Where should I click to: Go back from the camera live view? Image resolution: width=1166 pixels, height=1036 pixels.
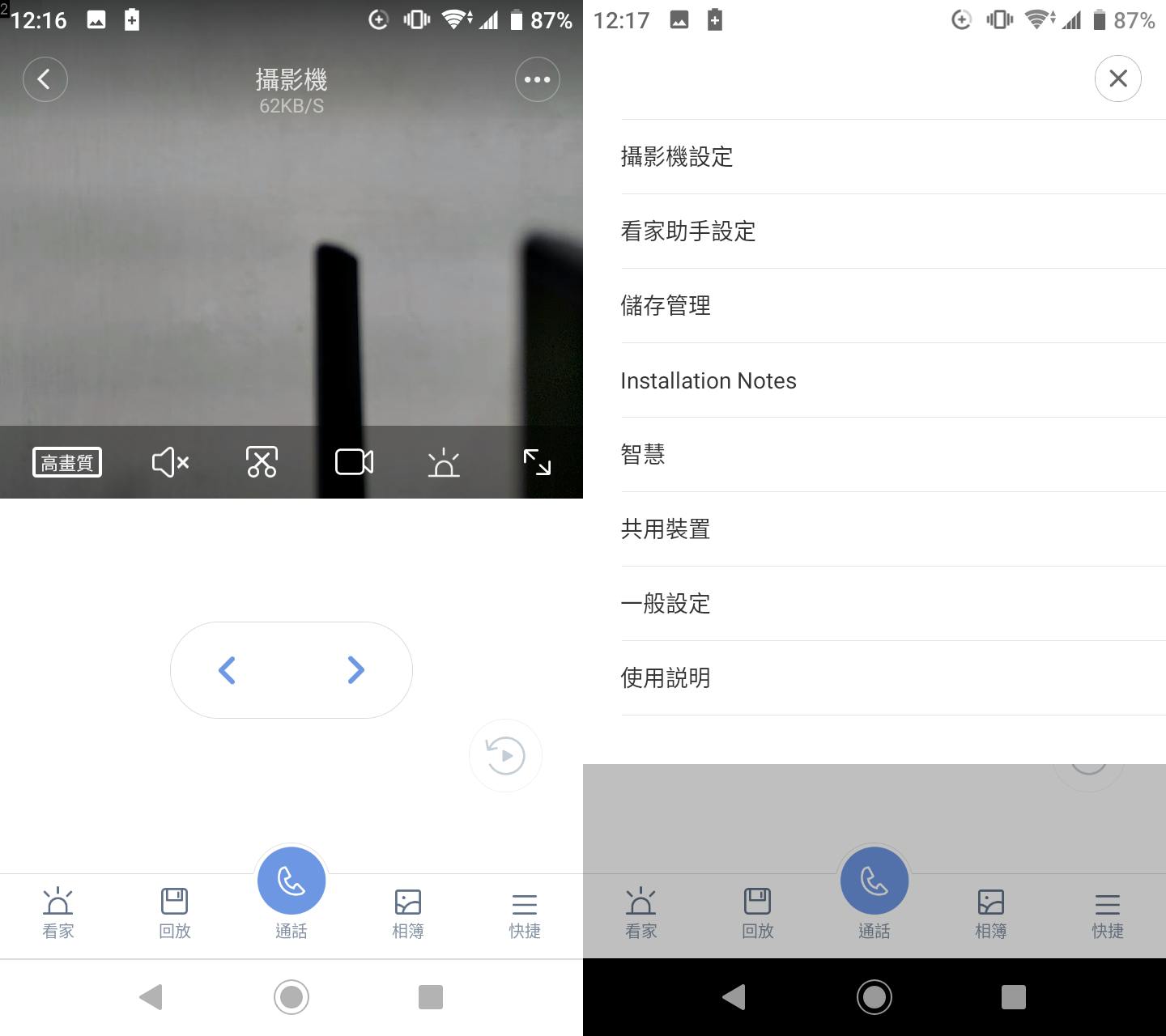coord(45,79)
